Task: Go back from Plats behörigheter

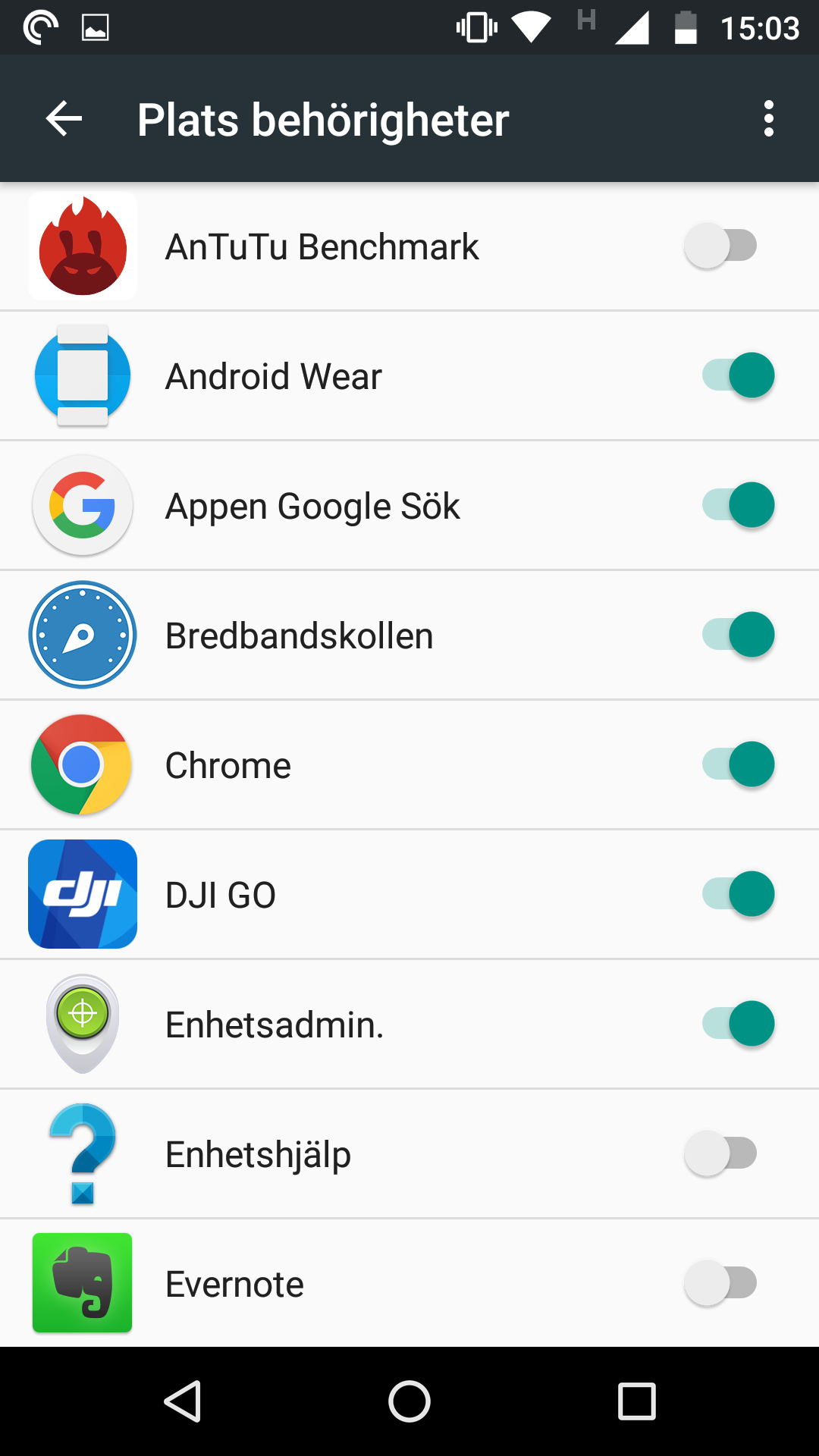Action: 64,119
